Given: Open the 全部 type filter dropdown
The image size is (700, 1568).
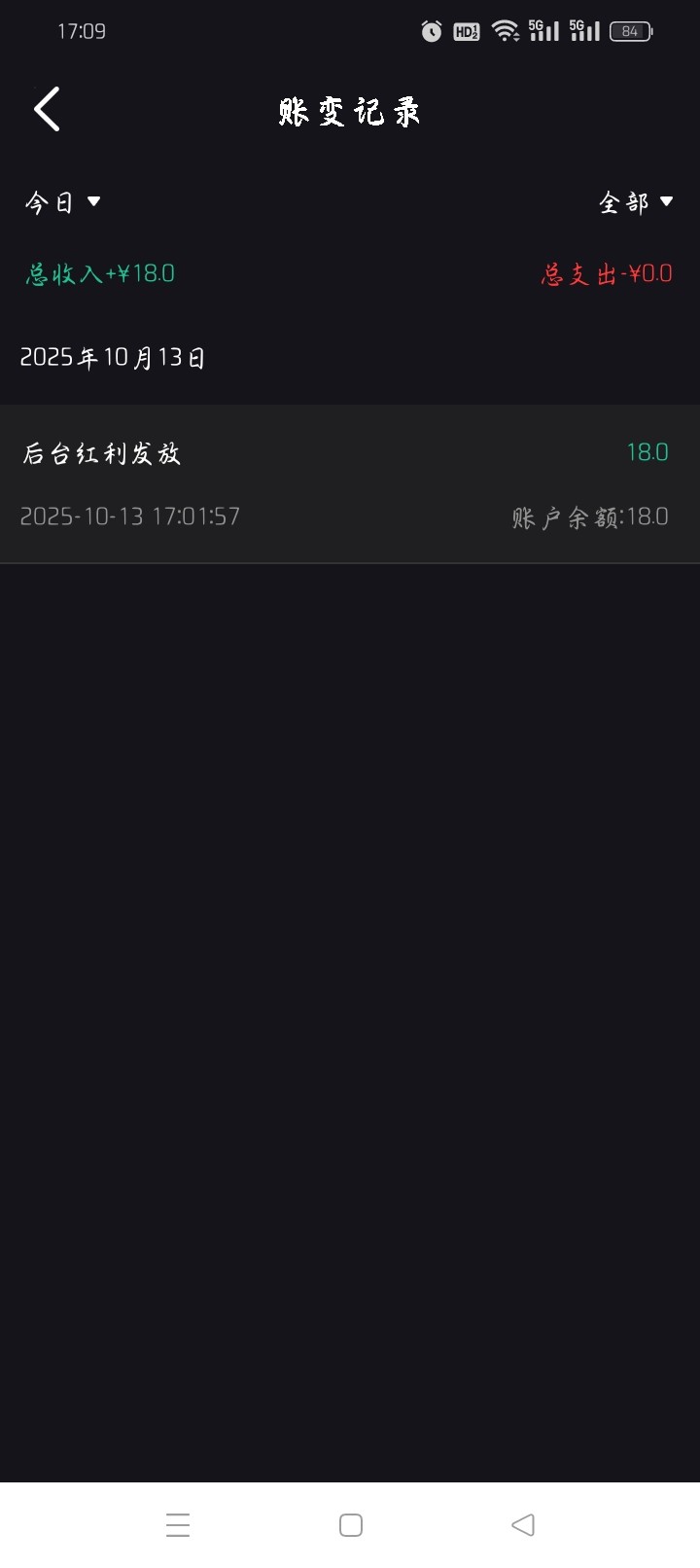Looking at the screenshot, I should click(636, 202).
